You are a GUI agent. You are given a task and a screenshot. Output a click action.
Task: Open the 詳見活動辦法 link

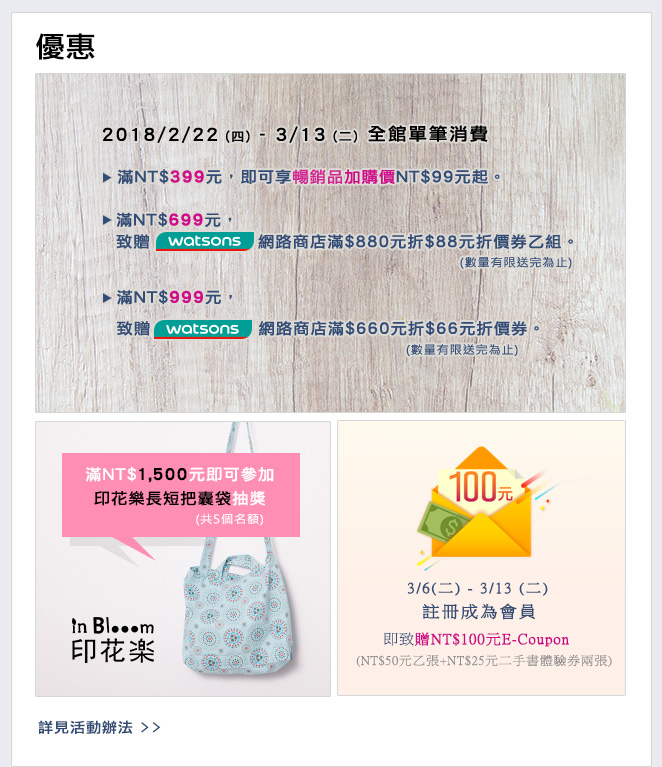[99, 727]
